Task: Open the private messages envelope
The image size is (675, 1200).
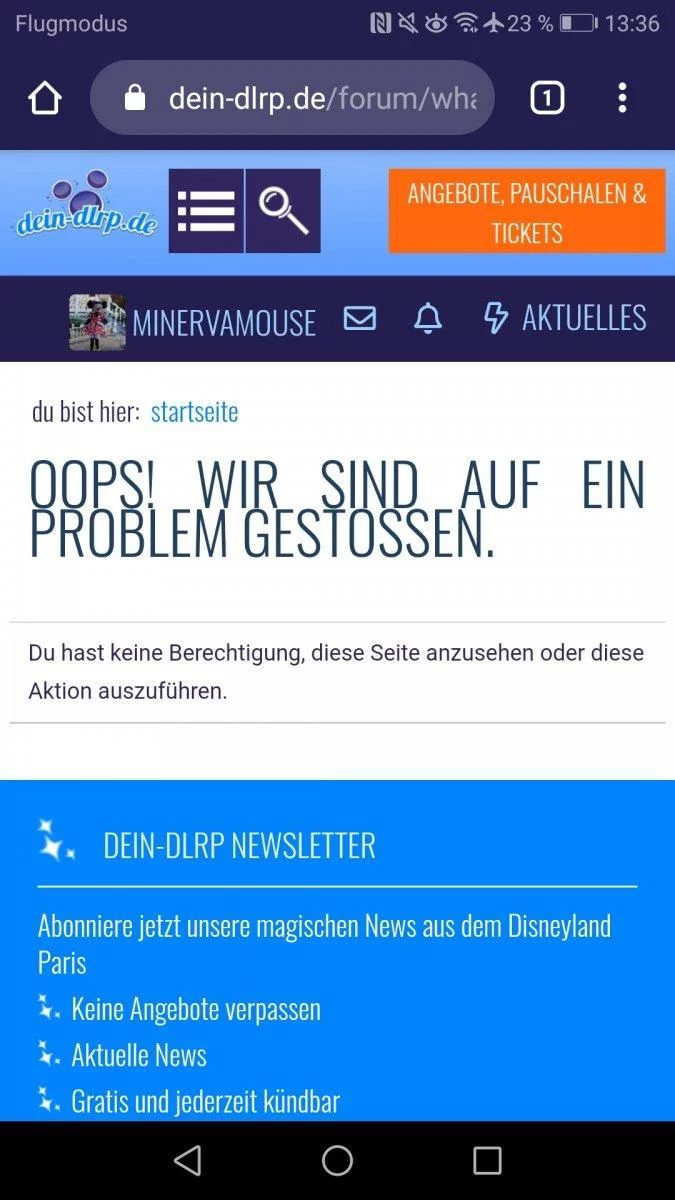Action: [360, 319]
